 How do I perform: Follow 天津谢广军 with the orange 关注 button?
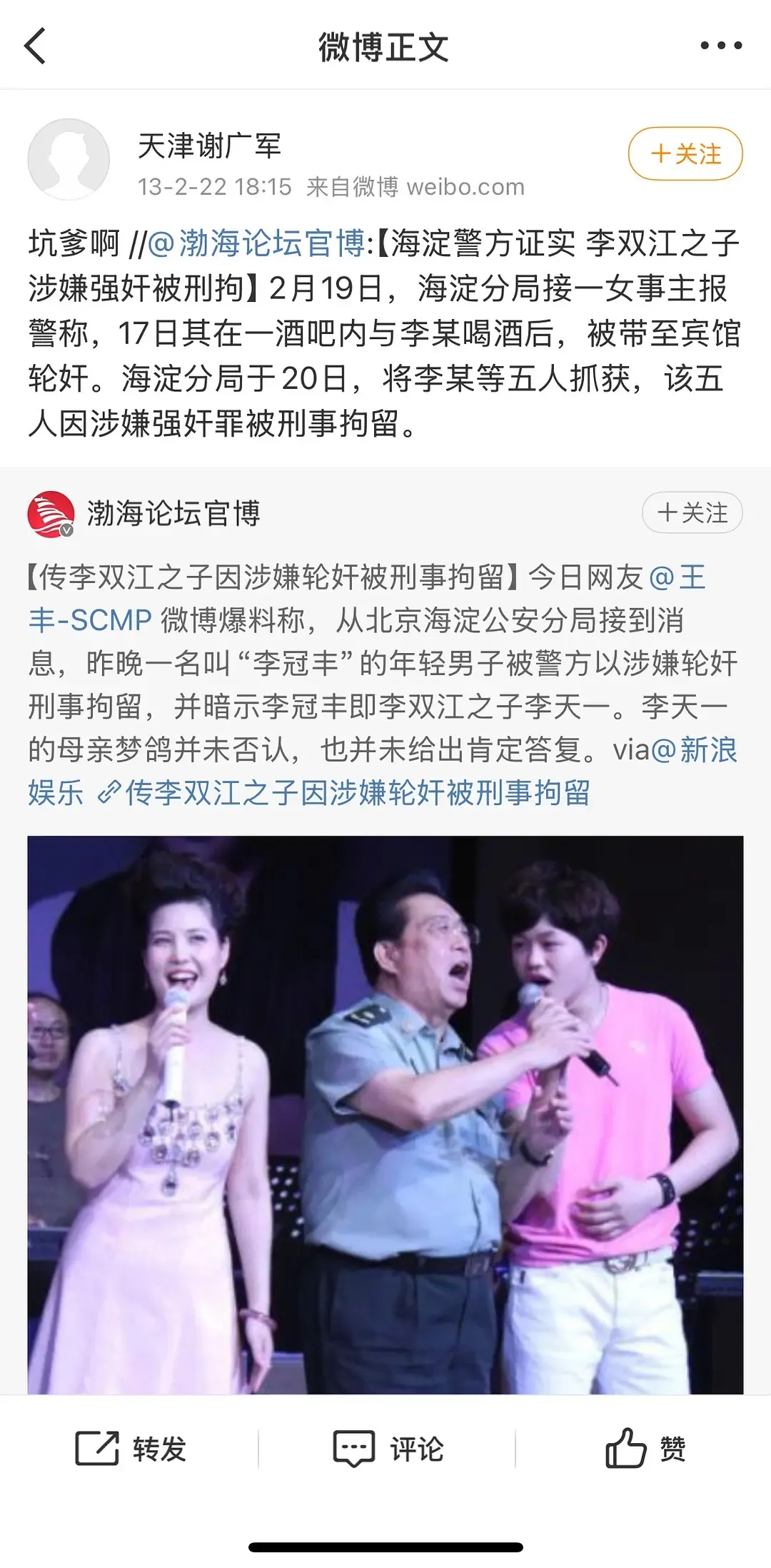(685, 153)
